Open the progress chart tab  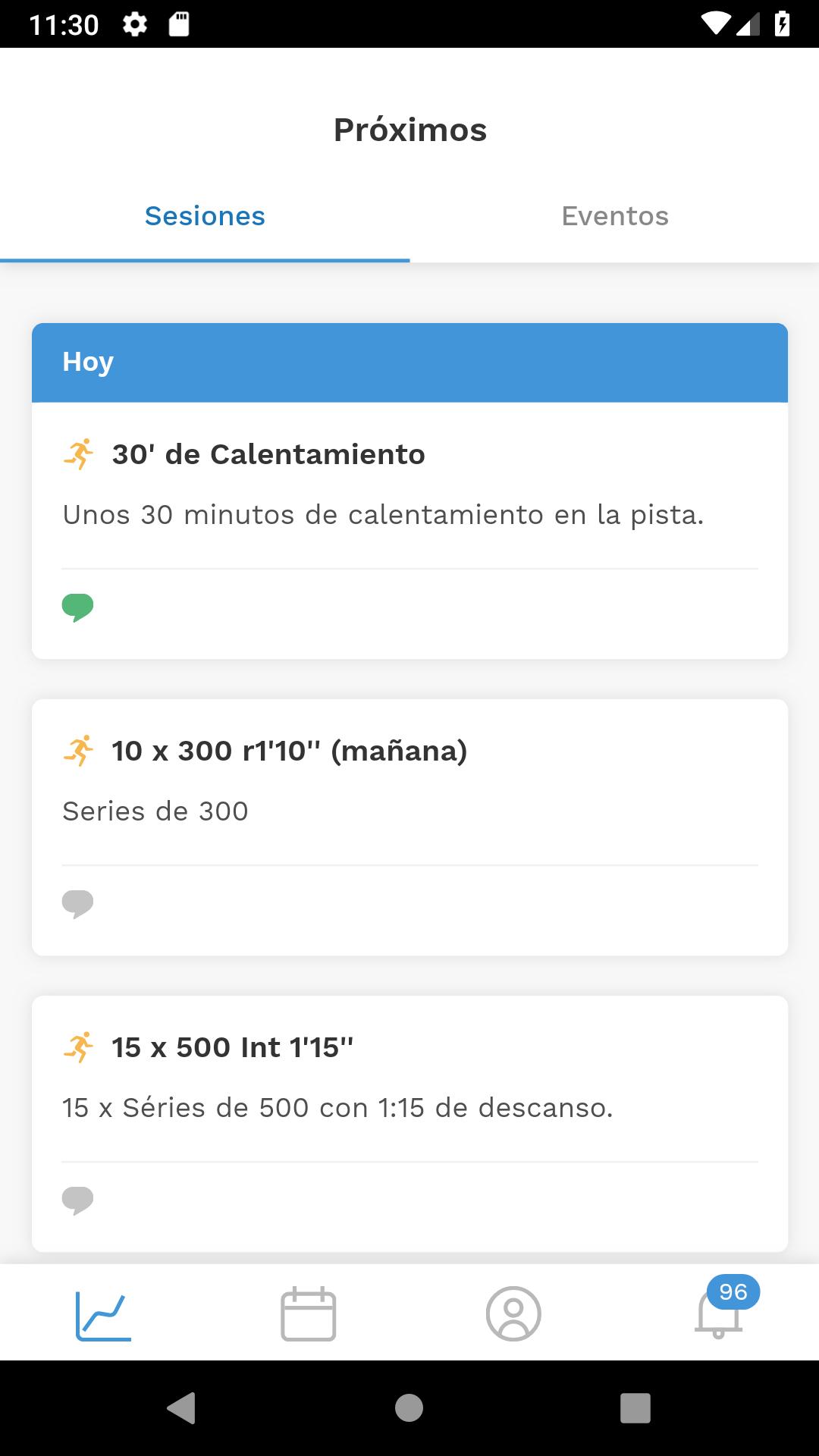tap(103, 1314)
